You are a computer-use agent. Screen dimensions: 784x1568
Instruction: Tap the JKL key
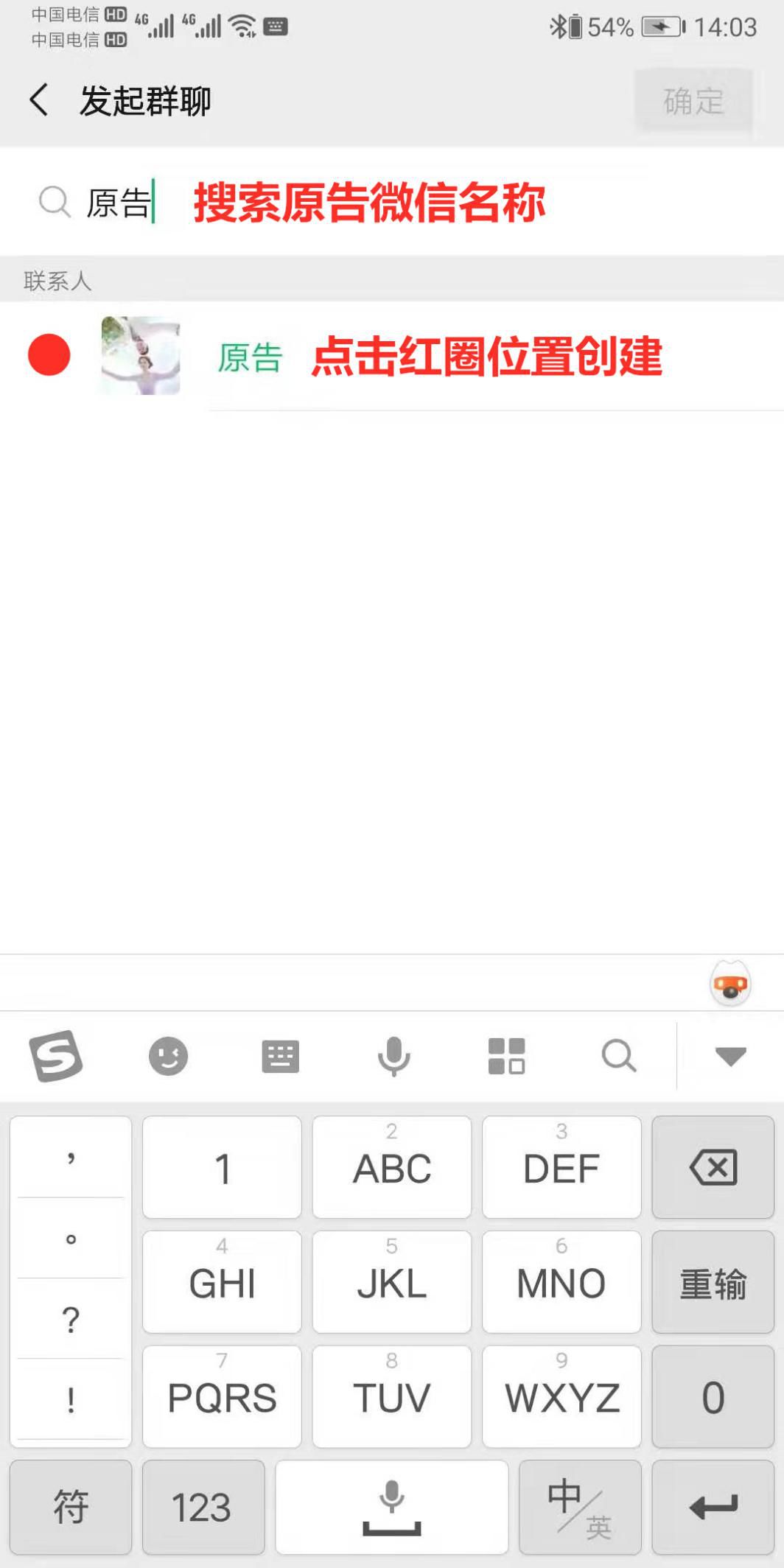click(x=392, y=1282)
